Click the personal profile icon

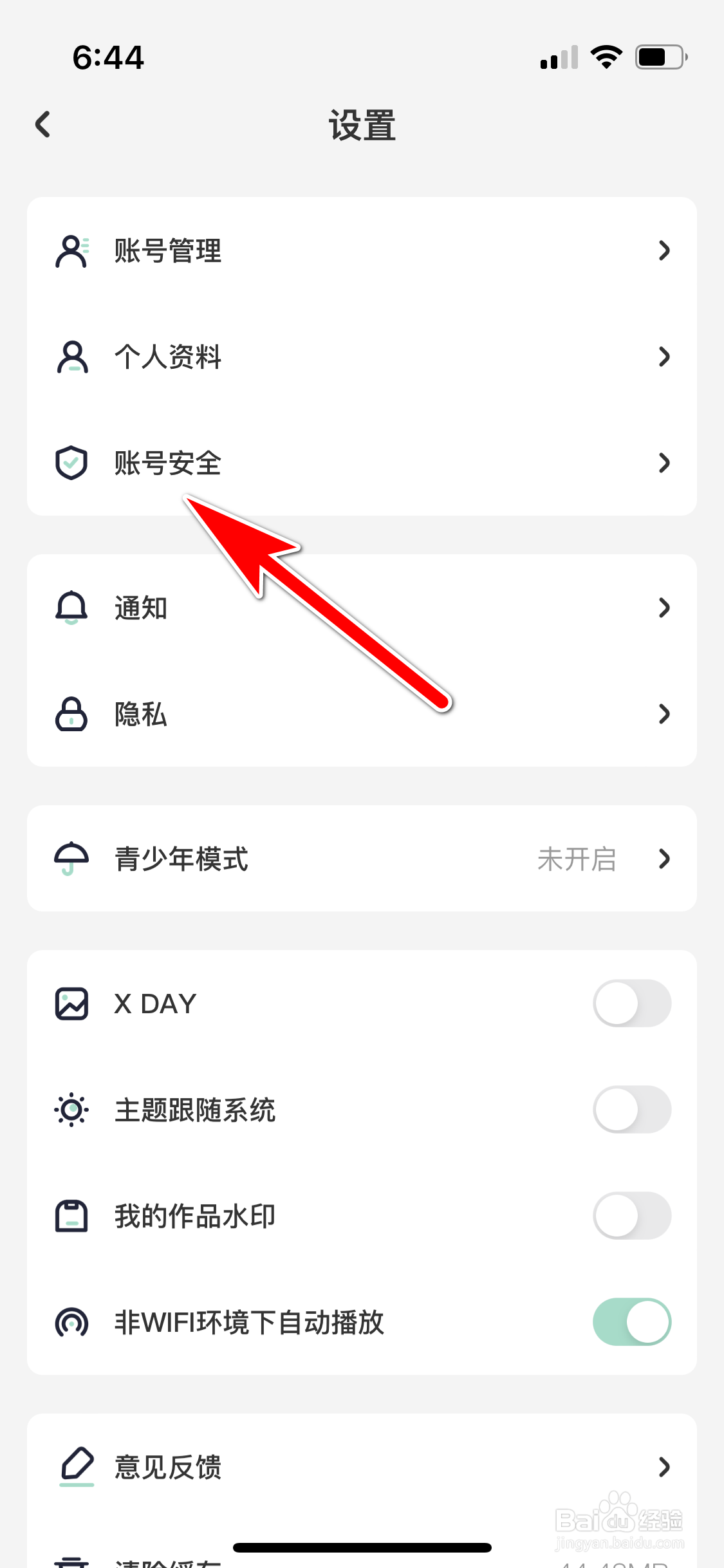[71, 357]
